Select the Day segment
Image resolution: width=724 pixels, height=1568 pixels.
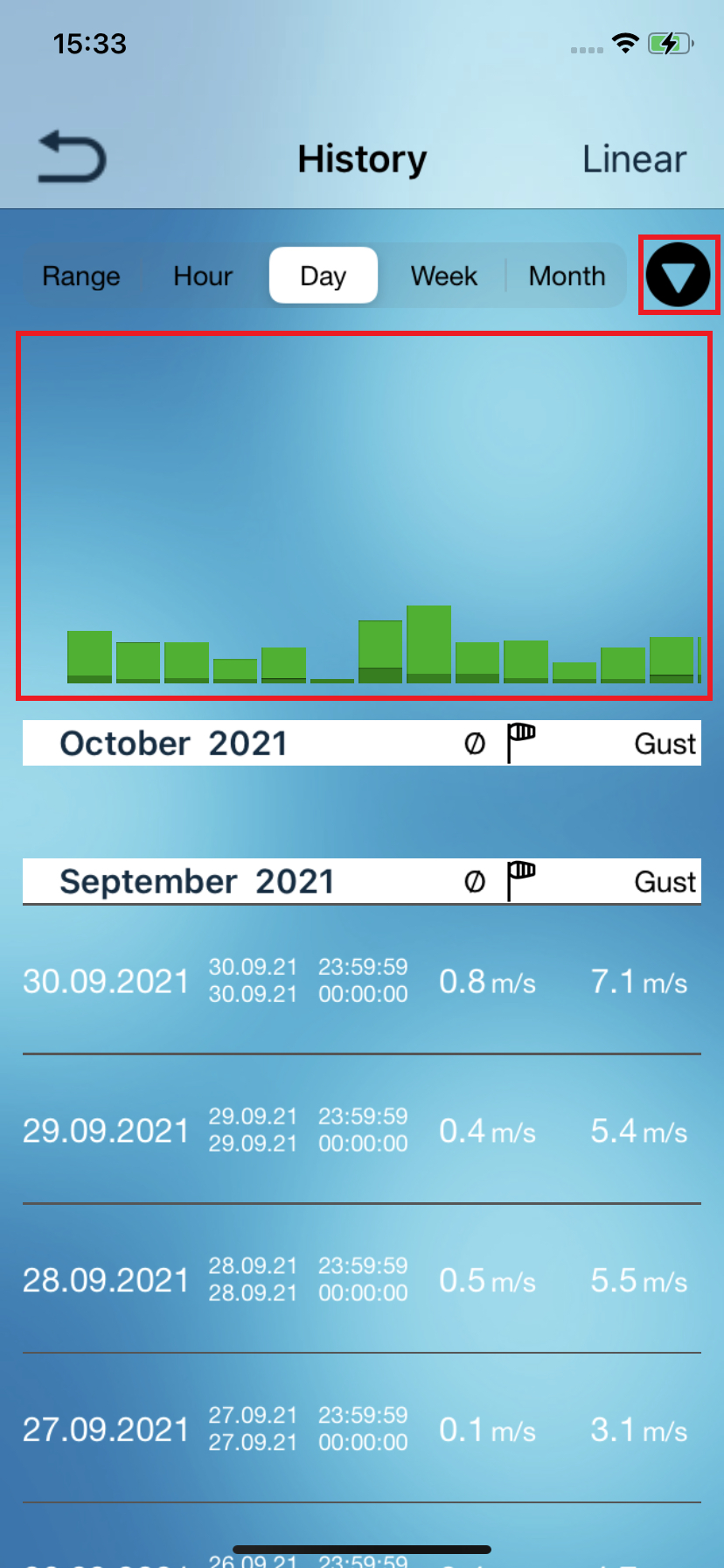[324, 276]
